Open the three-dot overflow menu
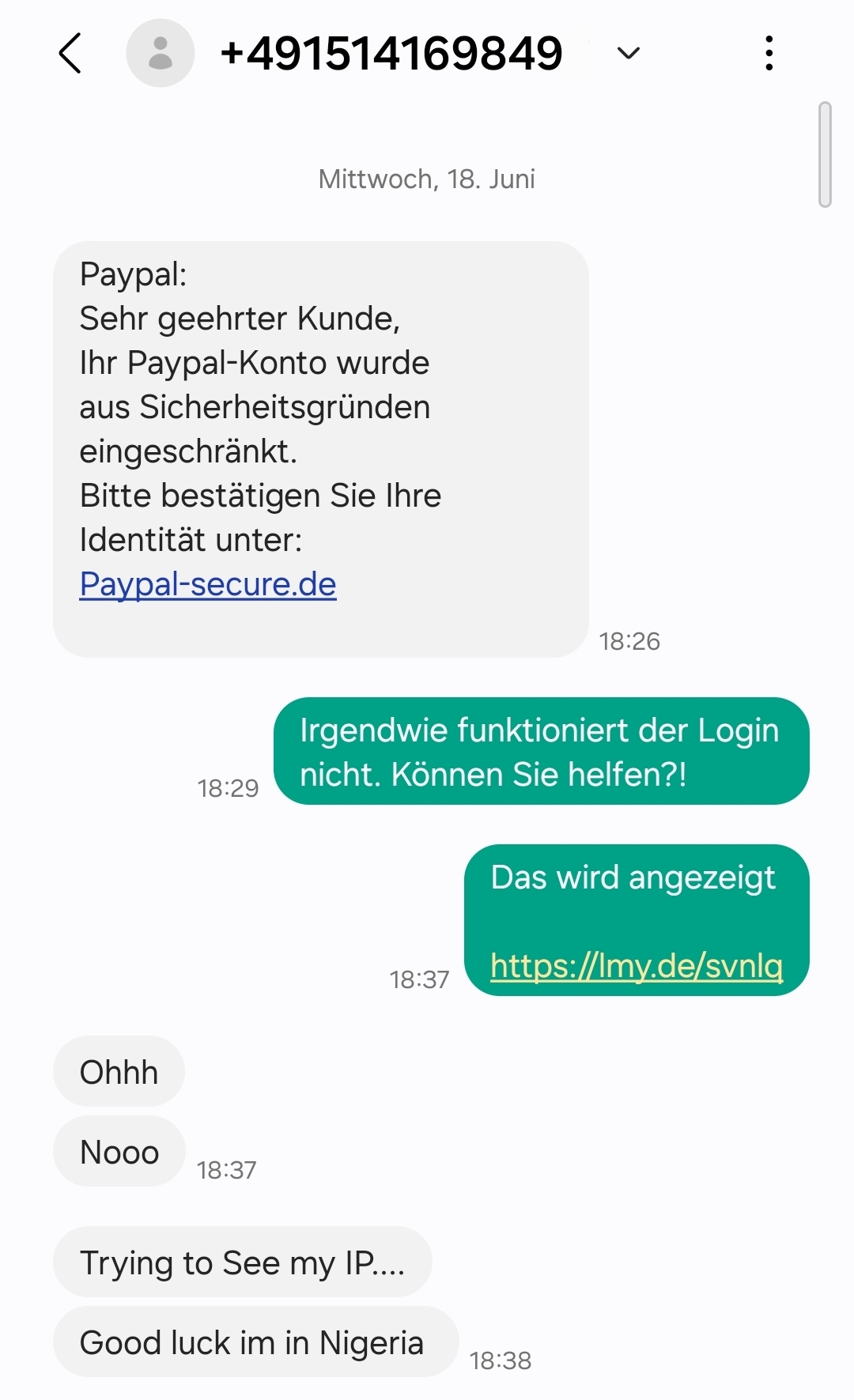Viewport: 854px width, 1400px height. tap(769, 54)
